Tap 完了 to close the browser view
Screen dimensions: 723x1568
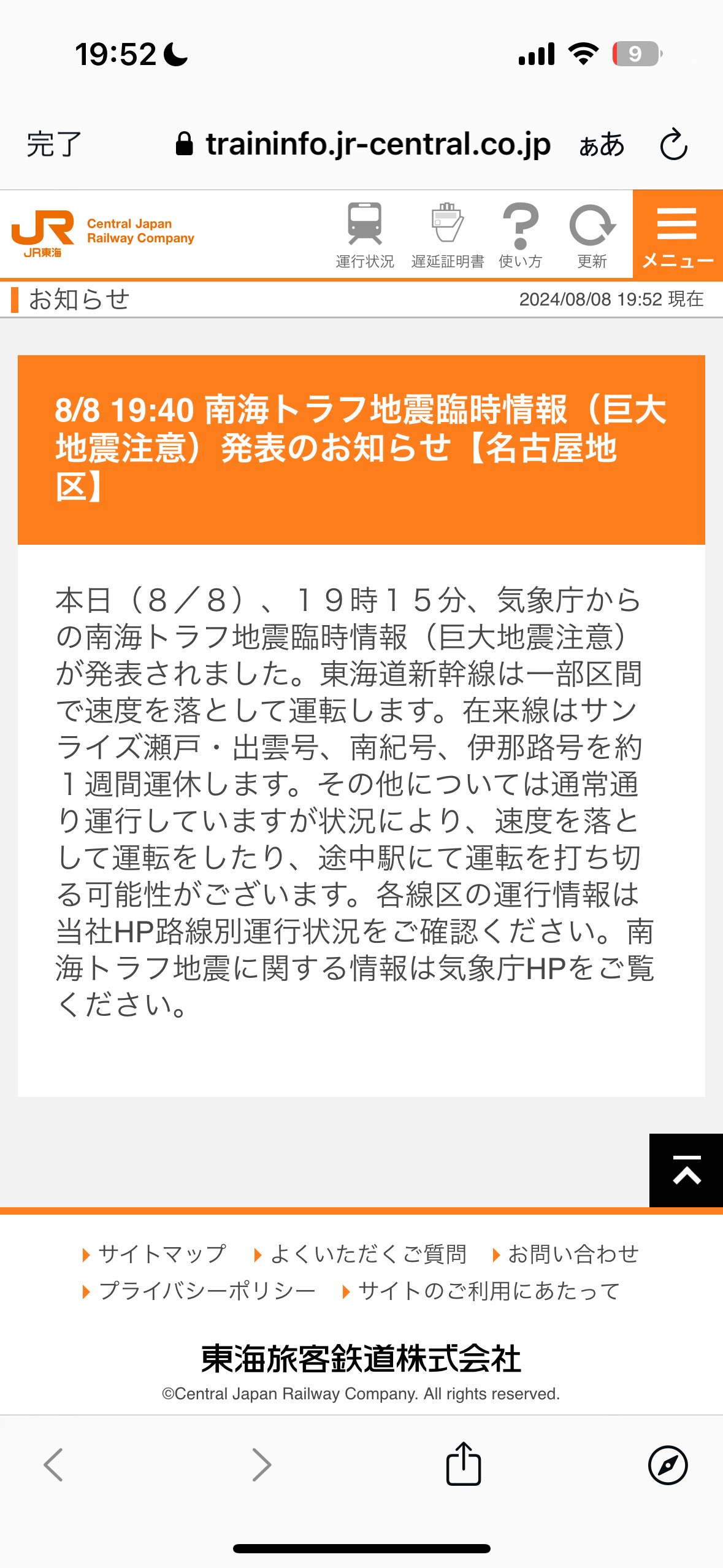[54, 145]
